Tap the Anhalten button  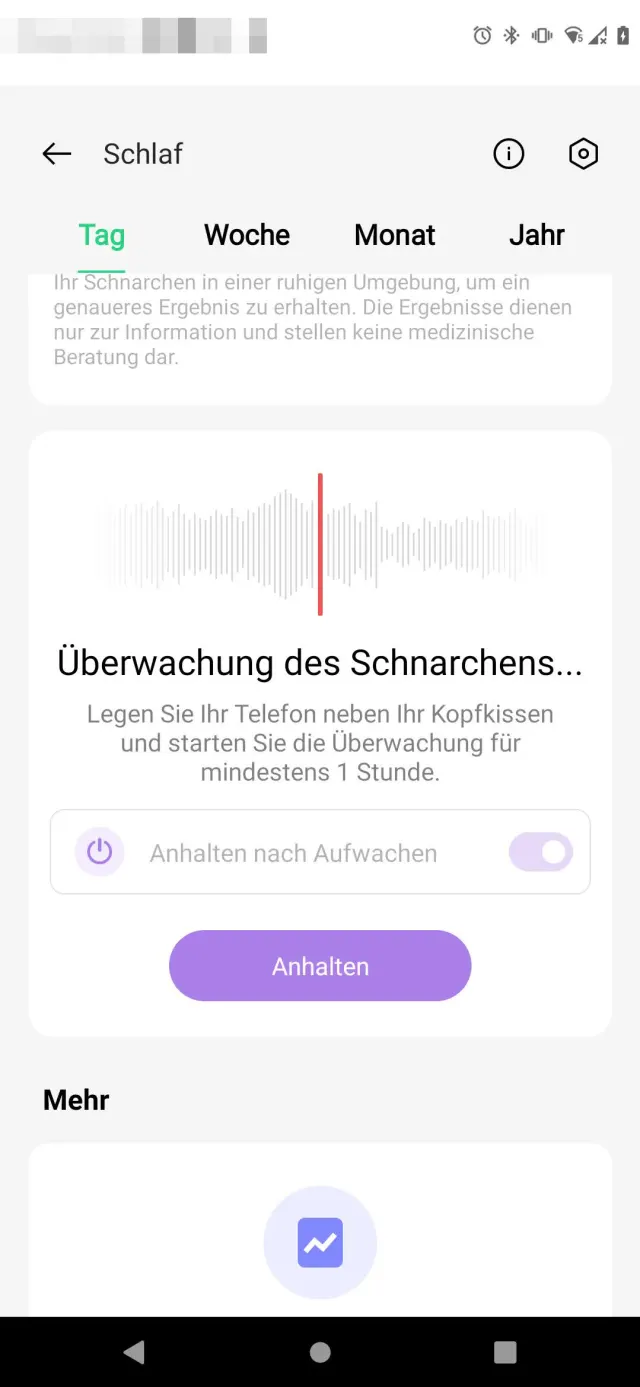coord(320,966)
